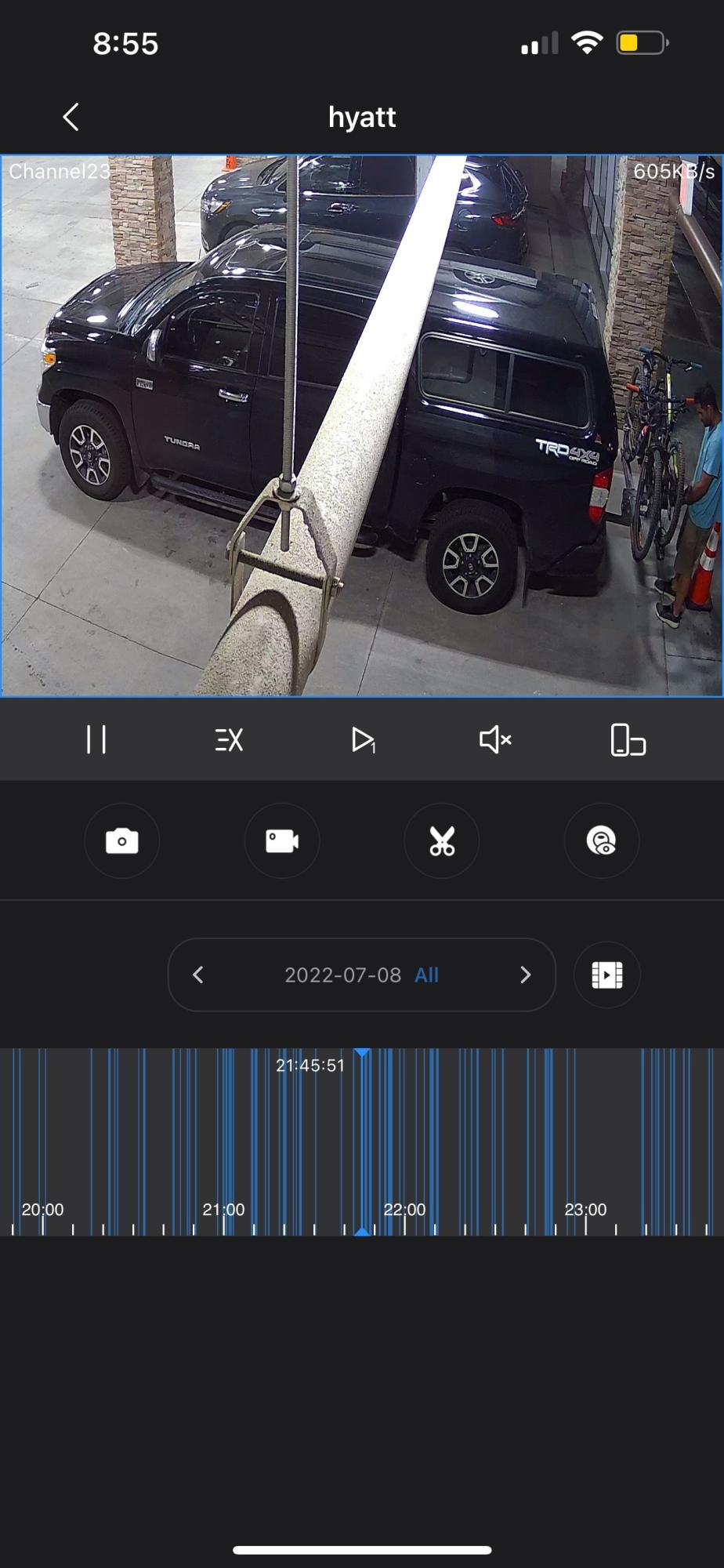Go to the previous date

(x=198, y=975)
